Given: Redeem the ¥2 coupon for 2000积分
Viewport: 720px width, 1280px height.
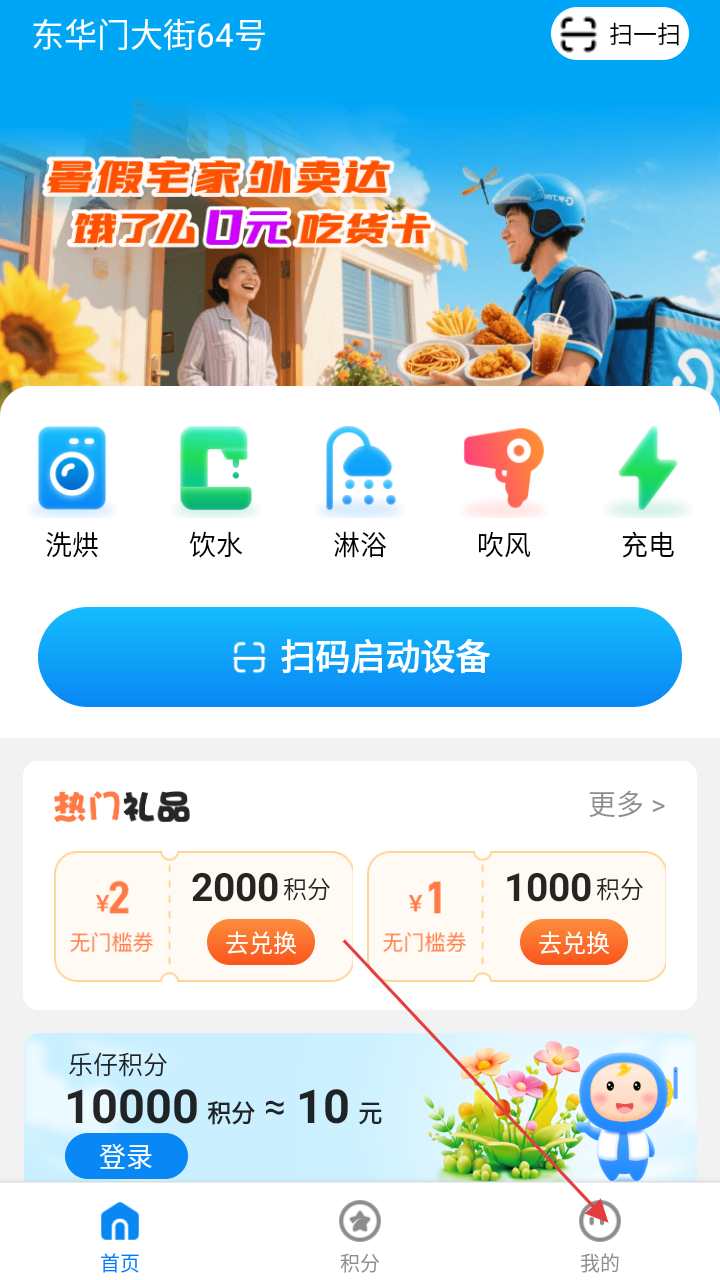Looking at the screenshot, I should coord(261,943).
